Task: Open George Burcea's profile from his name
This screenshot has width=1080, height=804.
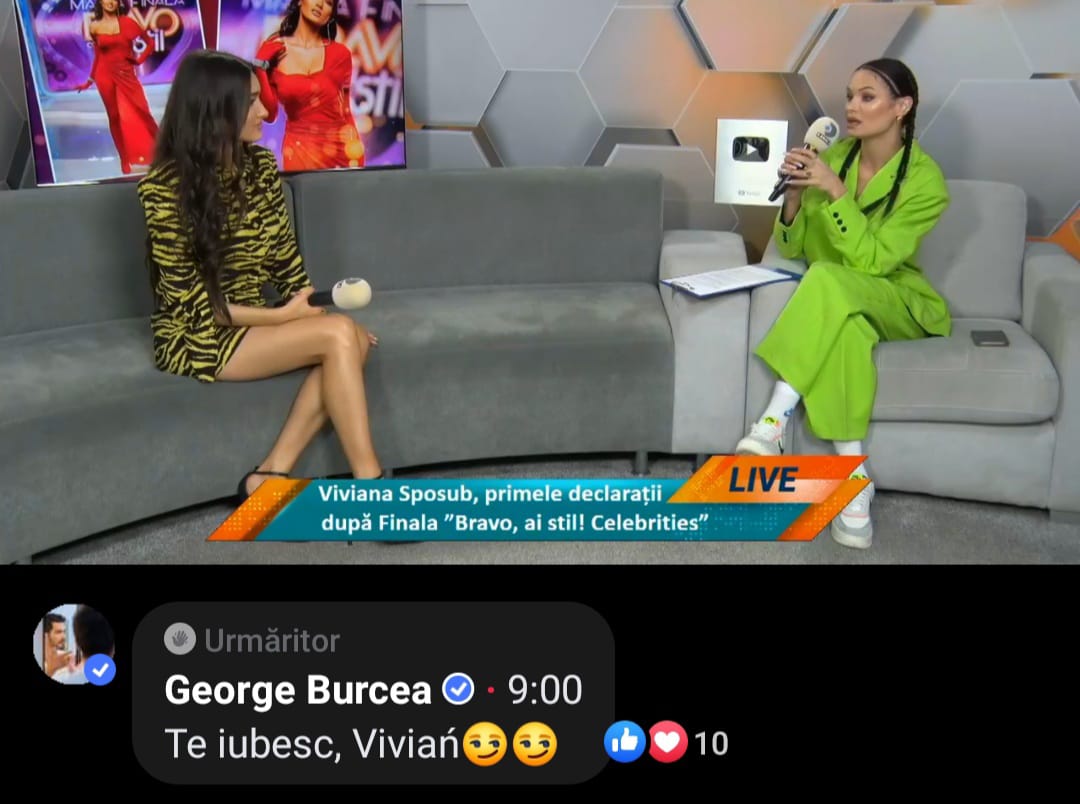Action: pos(297,690)
